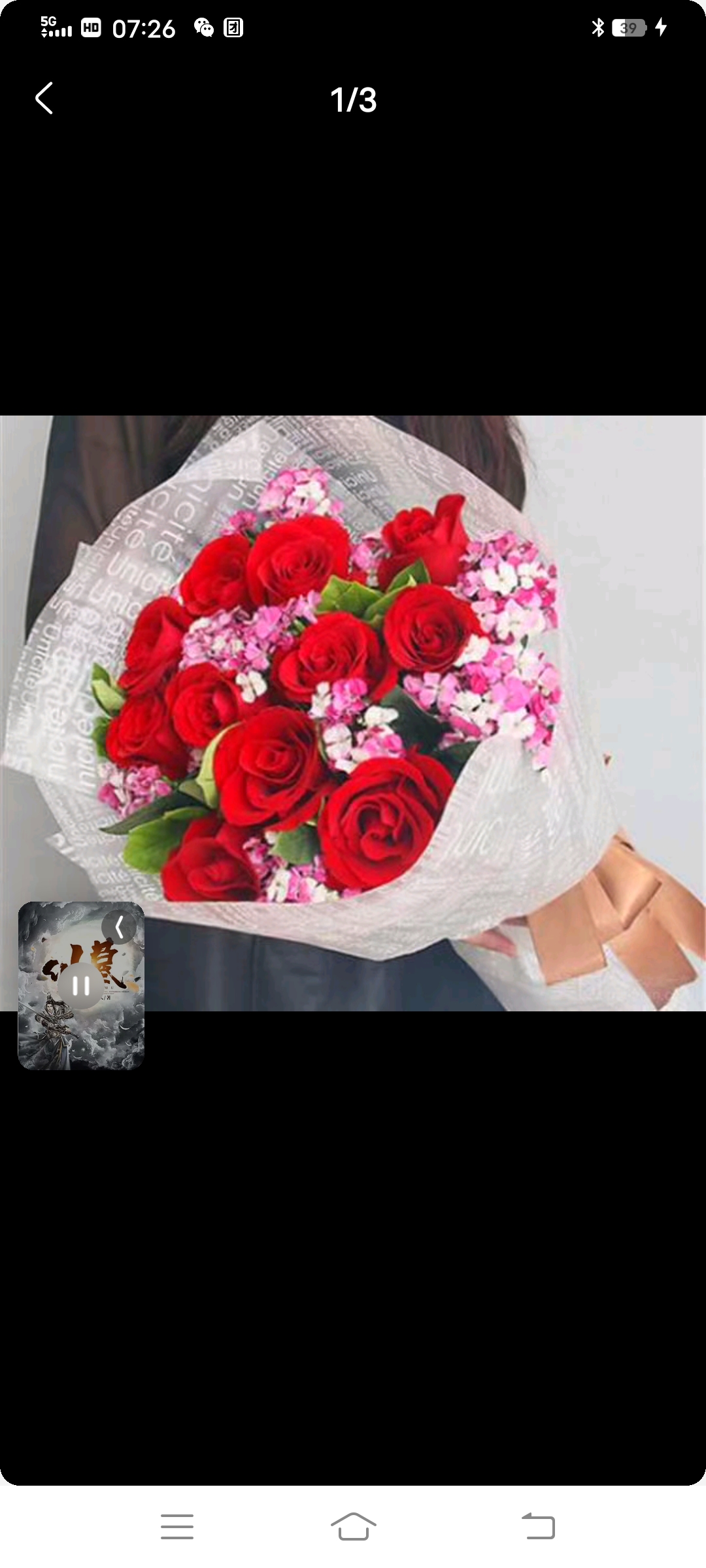Go to the home screen
This screenshot has height=1568, width=706.
coord(353,1527)
